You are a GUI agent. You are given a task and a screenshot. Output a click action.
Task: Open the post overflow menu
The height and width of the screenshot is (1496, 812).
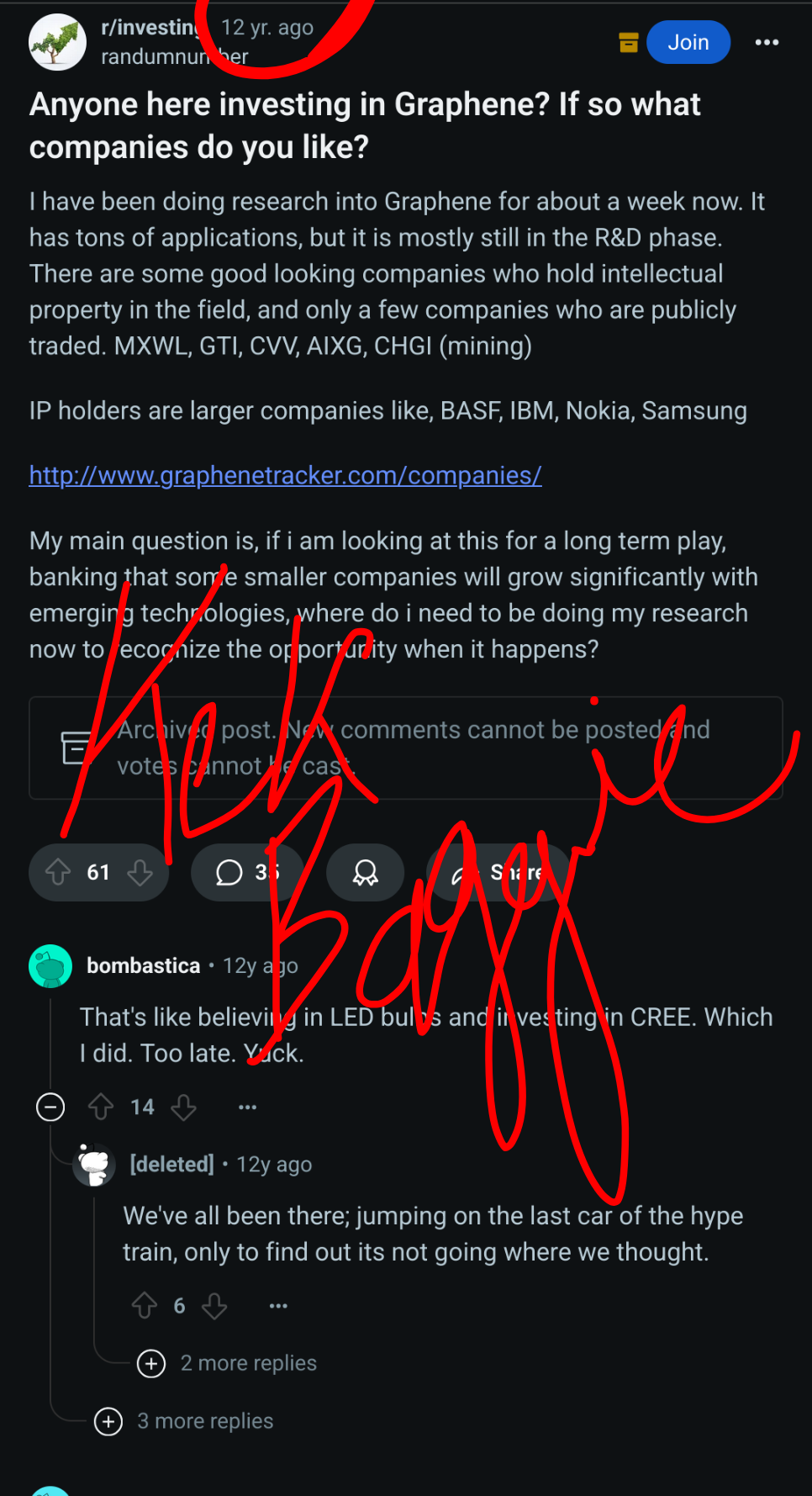[x=766, y=42]
